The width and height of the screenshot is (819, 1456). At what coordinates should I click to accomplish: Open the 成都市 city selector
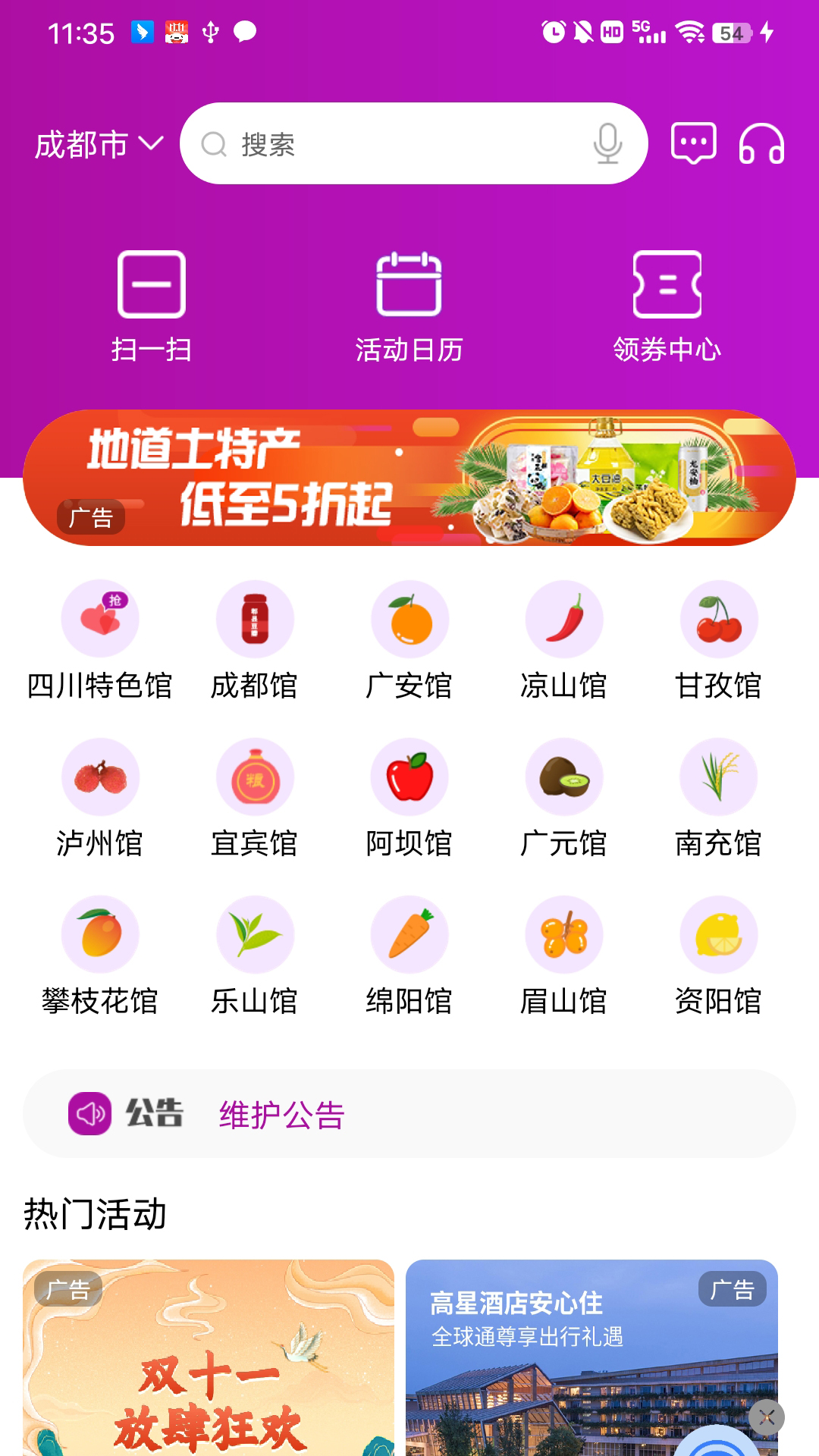click(99, 144)
